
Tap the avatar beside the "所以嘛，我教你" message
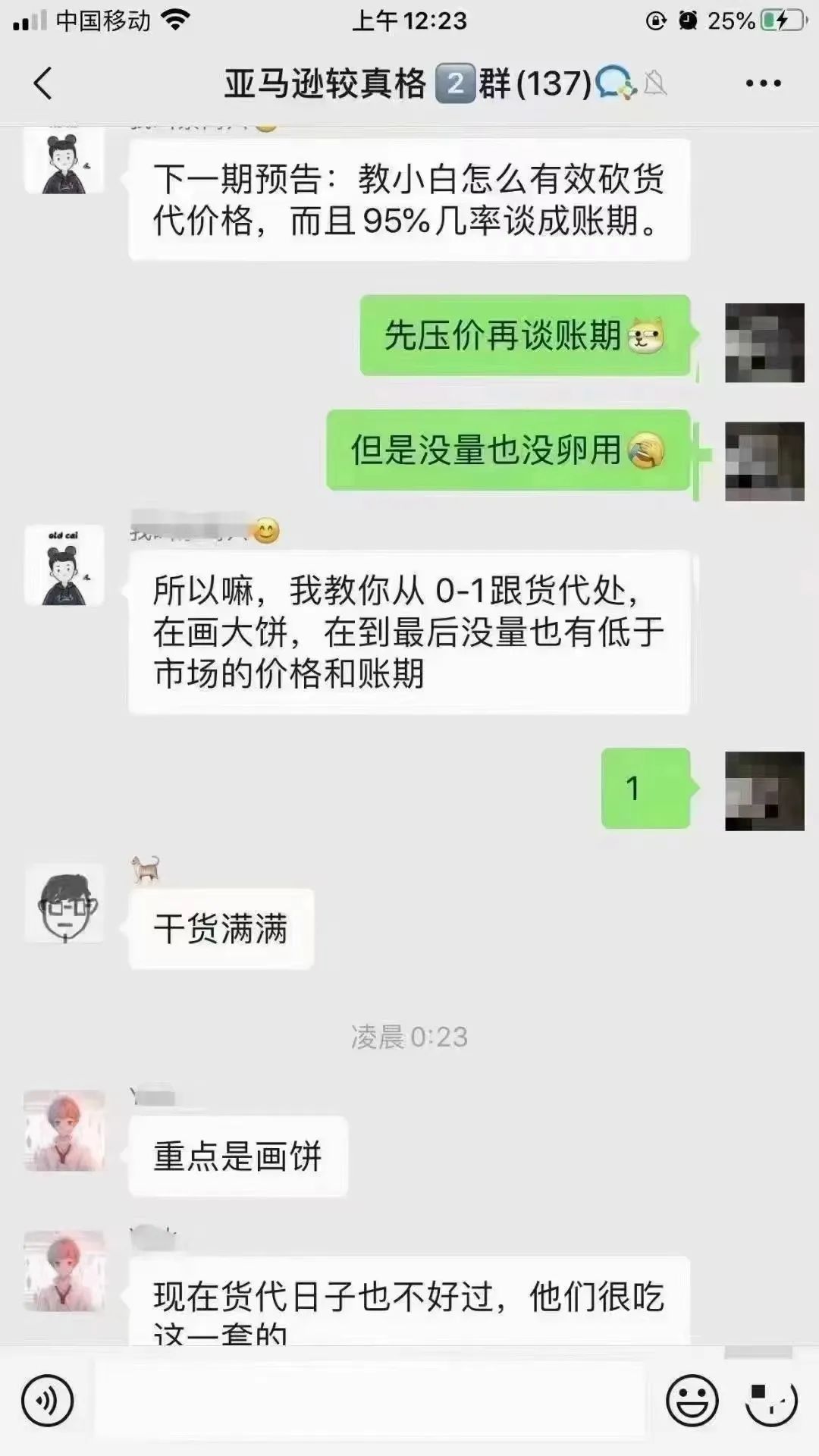64,565
